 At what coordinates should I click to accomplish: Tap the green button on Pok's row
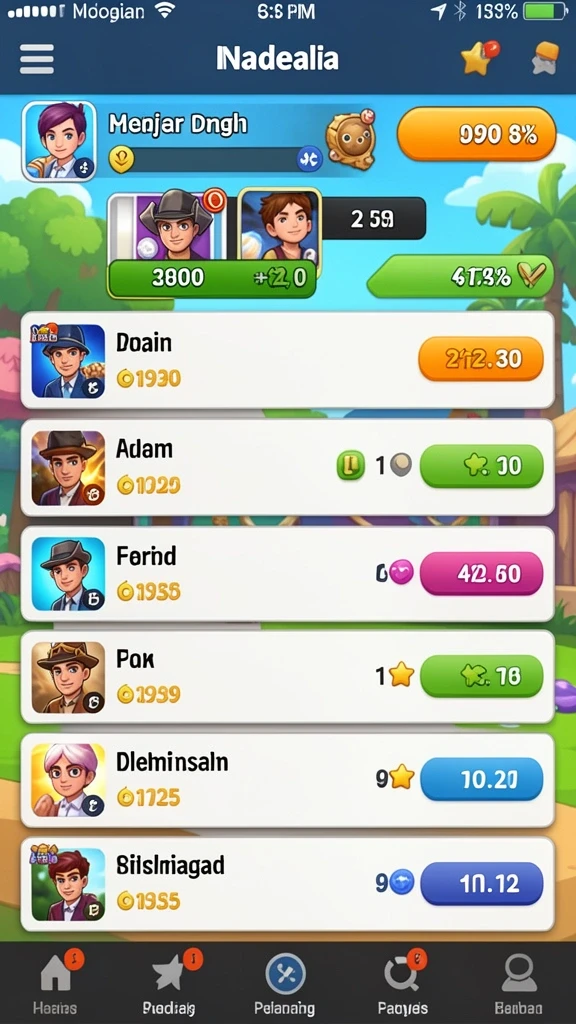[481, 676]
